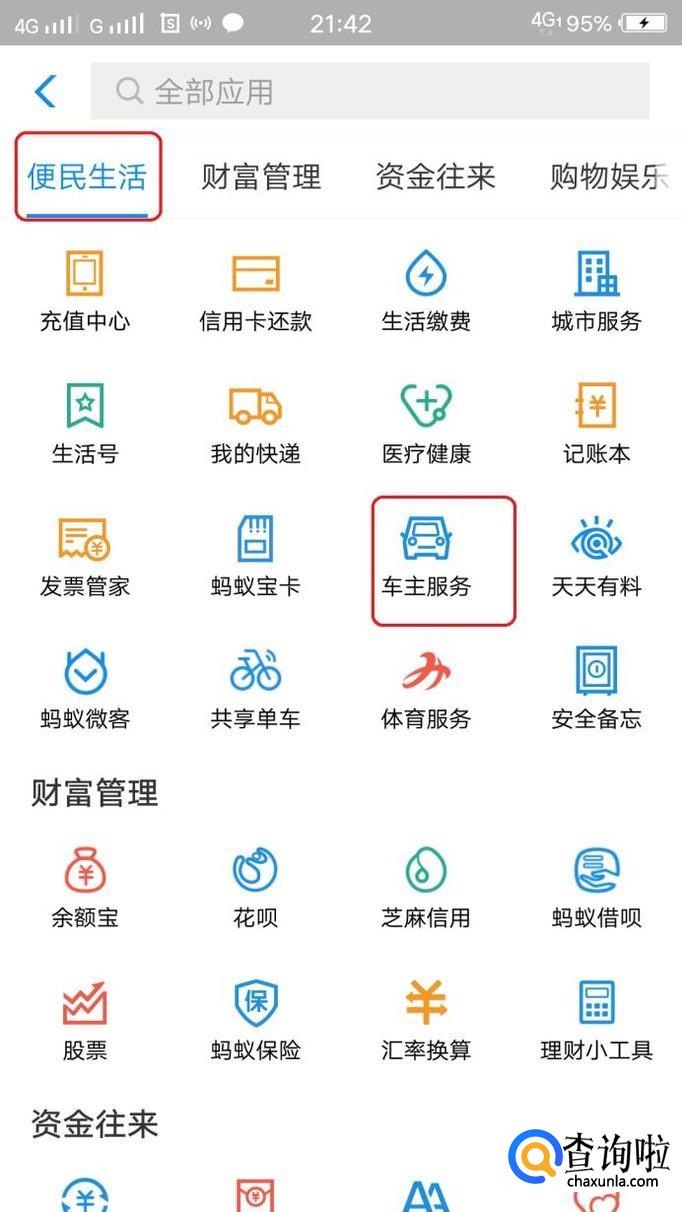Tap the 花呗 app
The width and height of the screenshot is (682, 1212).
pyautogui.click(x=256, y=886)
